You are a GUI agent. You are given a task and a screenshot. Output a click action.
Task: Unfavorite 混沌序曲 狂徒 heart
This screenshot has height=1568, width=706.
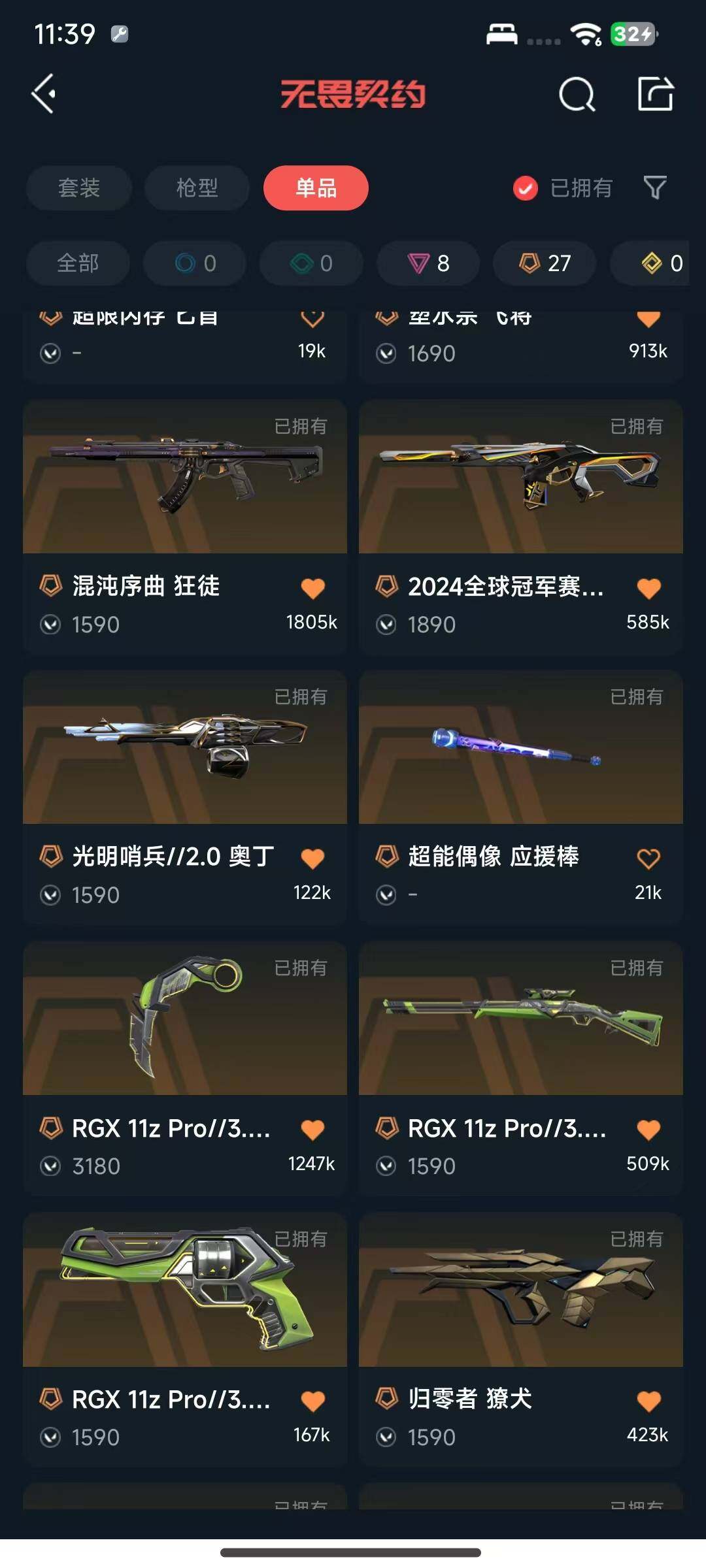(313, 587)
